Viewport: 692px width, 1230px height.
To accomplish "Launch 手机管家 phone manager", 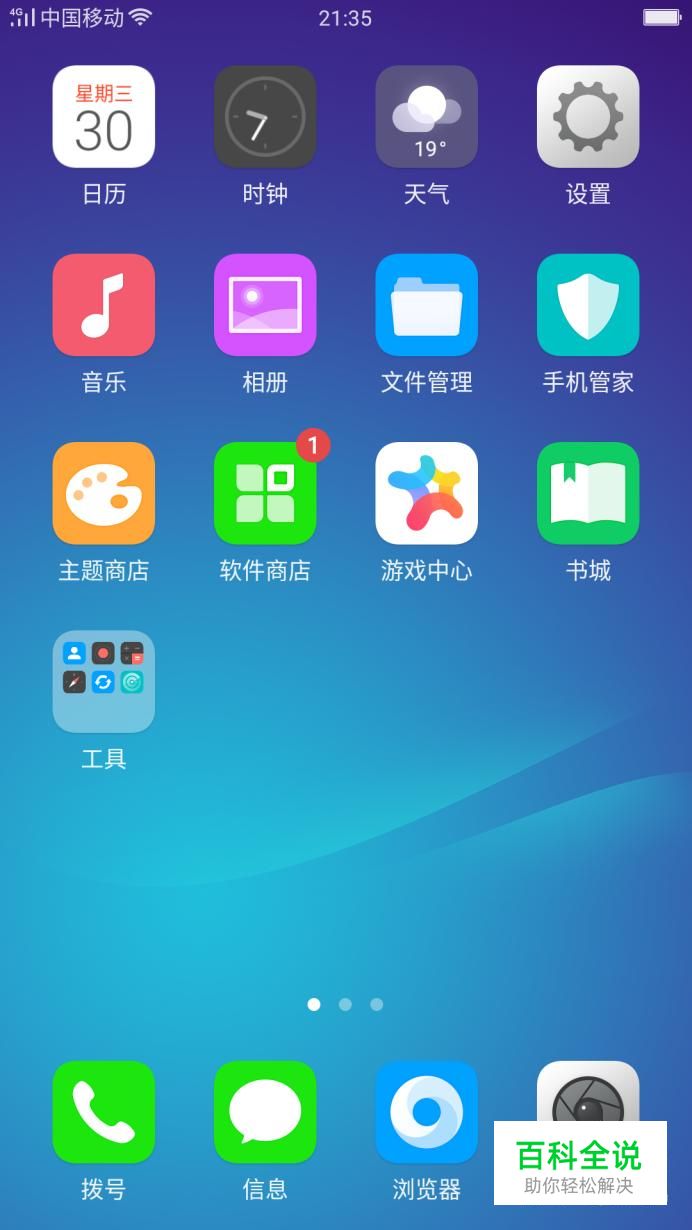I will click(588, 305).
